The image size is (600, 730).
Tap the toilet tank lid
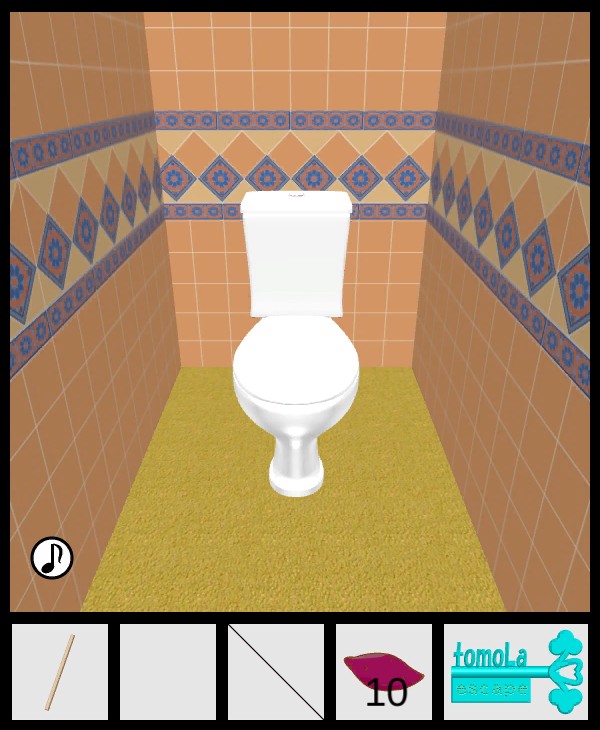click(x=296, y=202)
